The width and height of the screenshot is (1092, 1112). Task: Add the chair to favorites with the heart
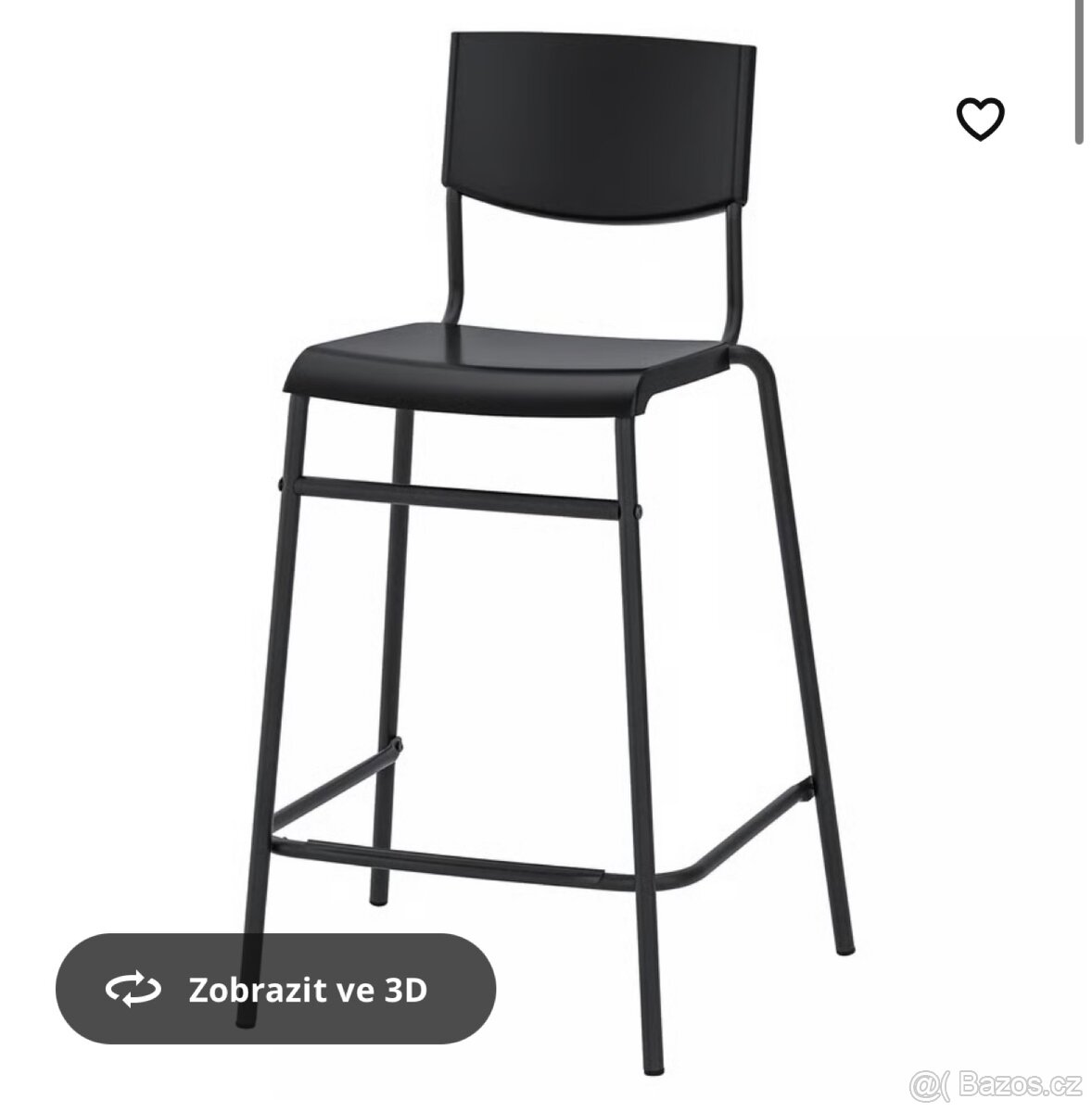[x=980, y=120]
